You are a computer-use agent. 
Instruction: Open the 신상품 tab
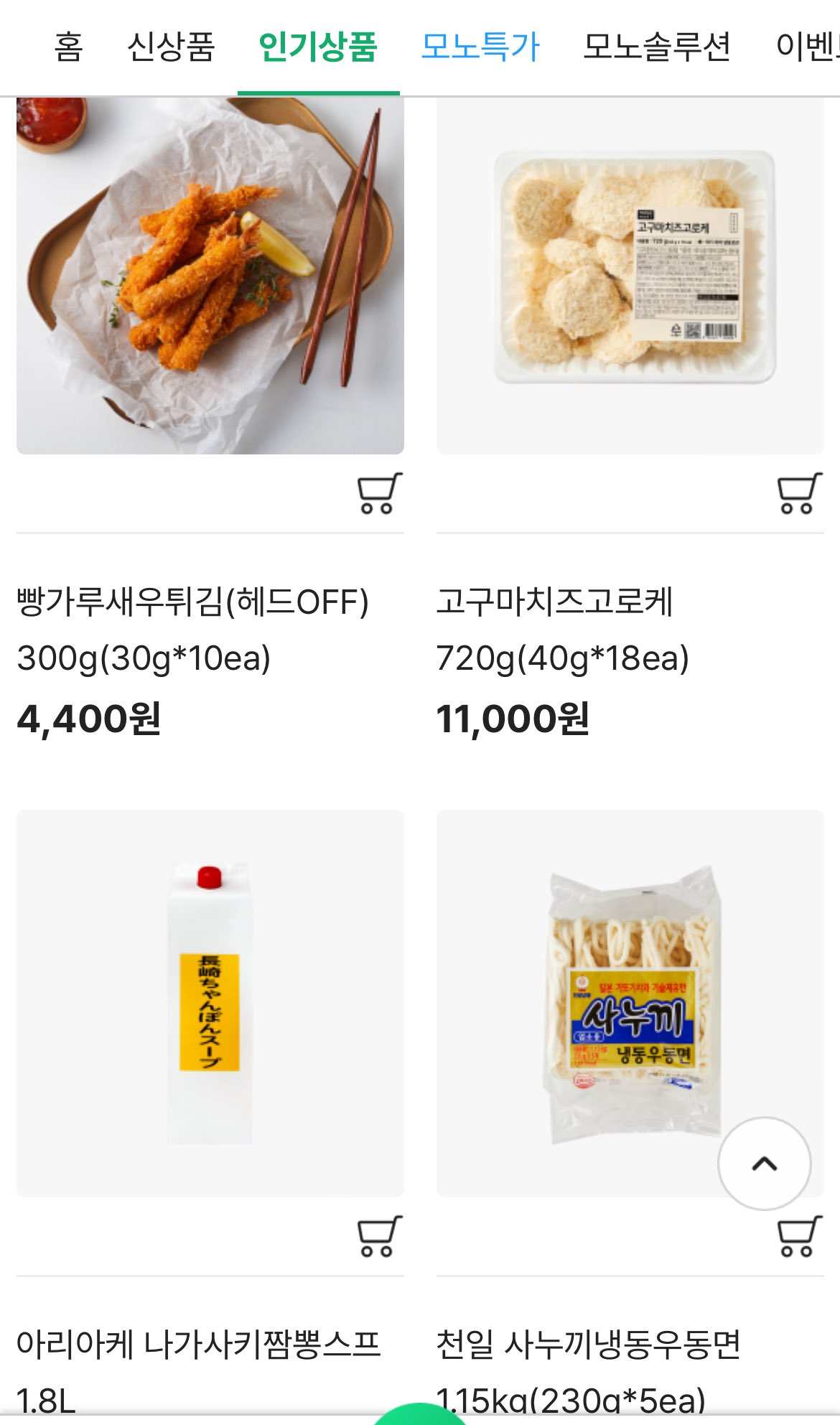point(171,47)
